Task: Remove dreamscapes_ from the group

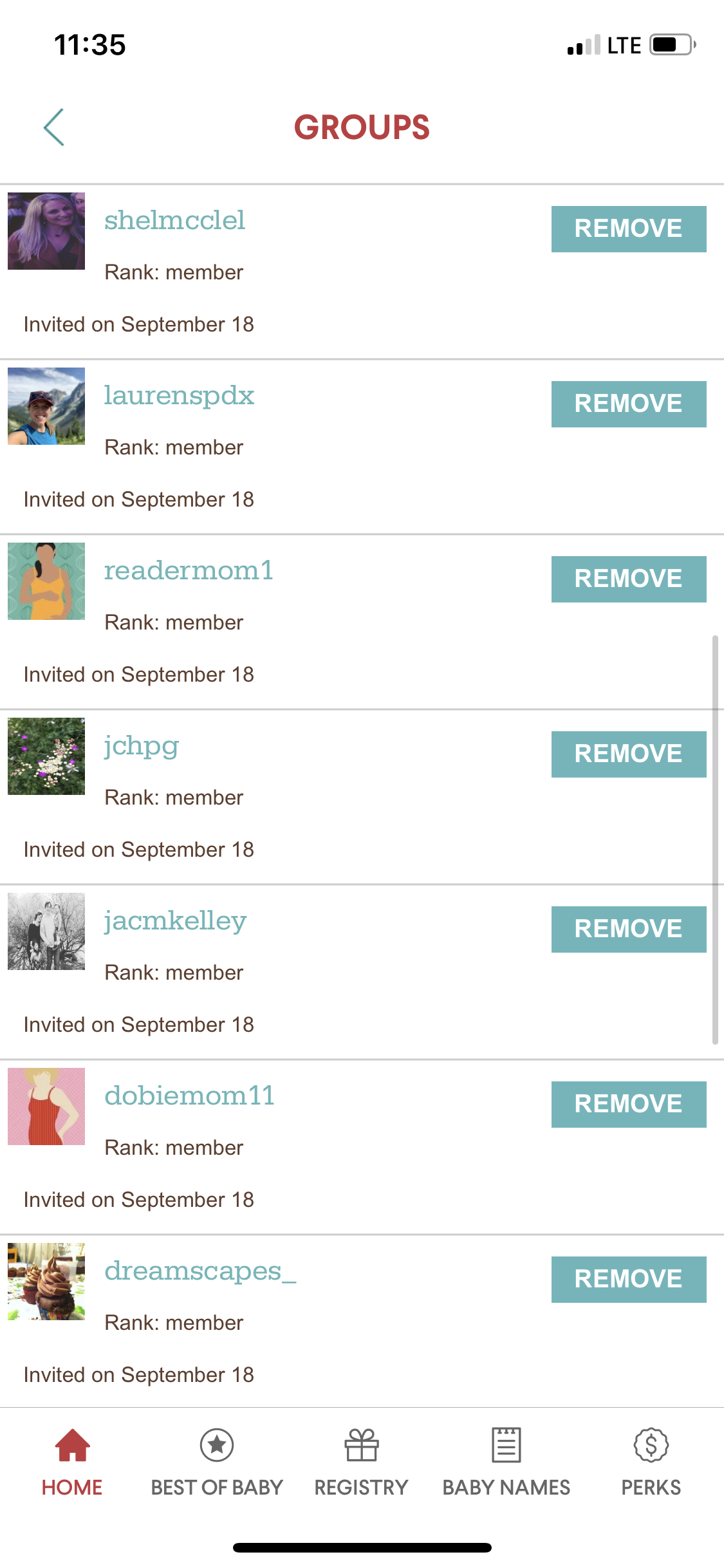Action: 628,1279
